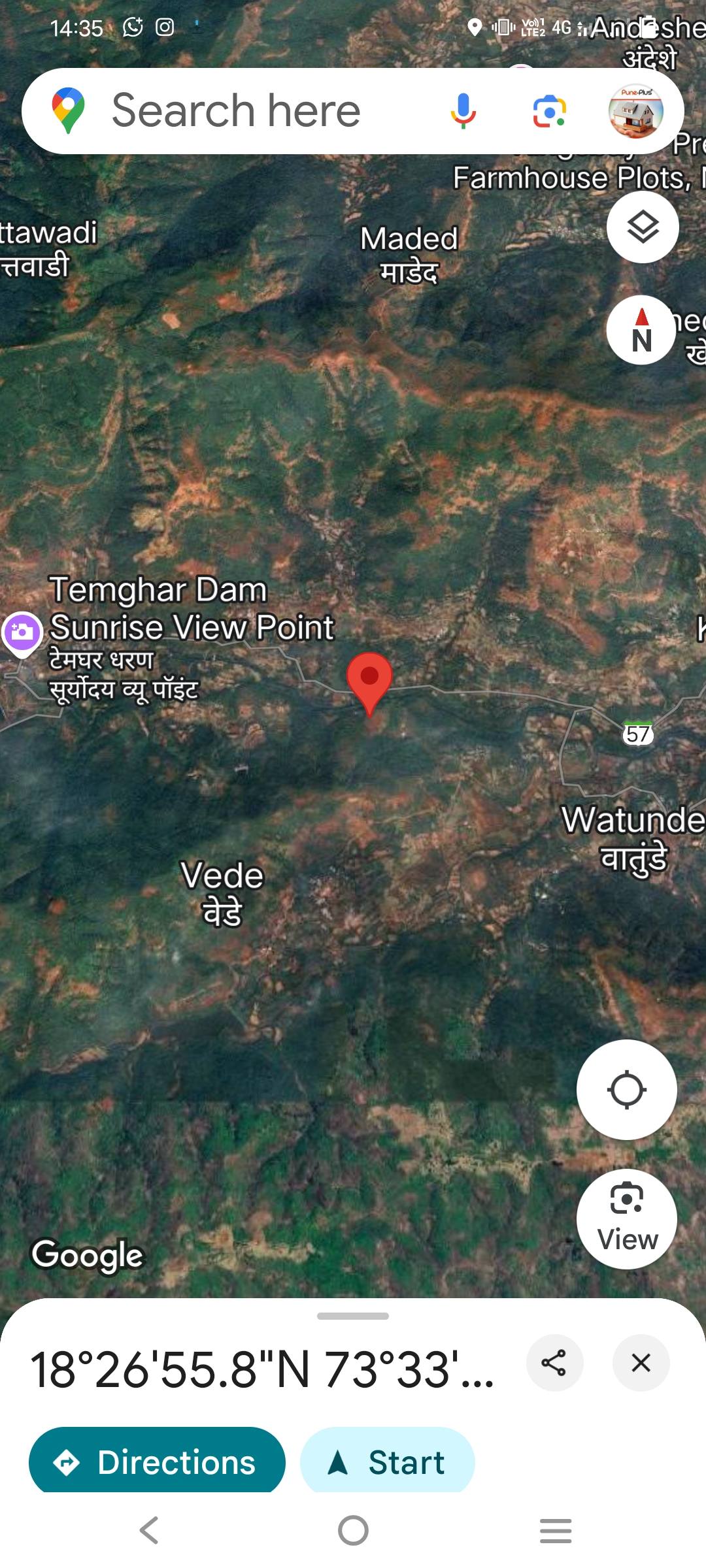The image size is (706, 1568).
Task: Expand the bottom sheet drag handle
Action: [x=353, y=1316]
